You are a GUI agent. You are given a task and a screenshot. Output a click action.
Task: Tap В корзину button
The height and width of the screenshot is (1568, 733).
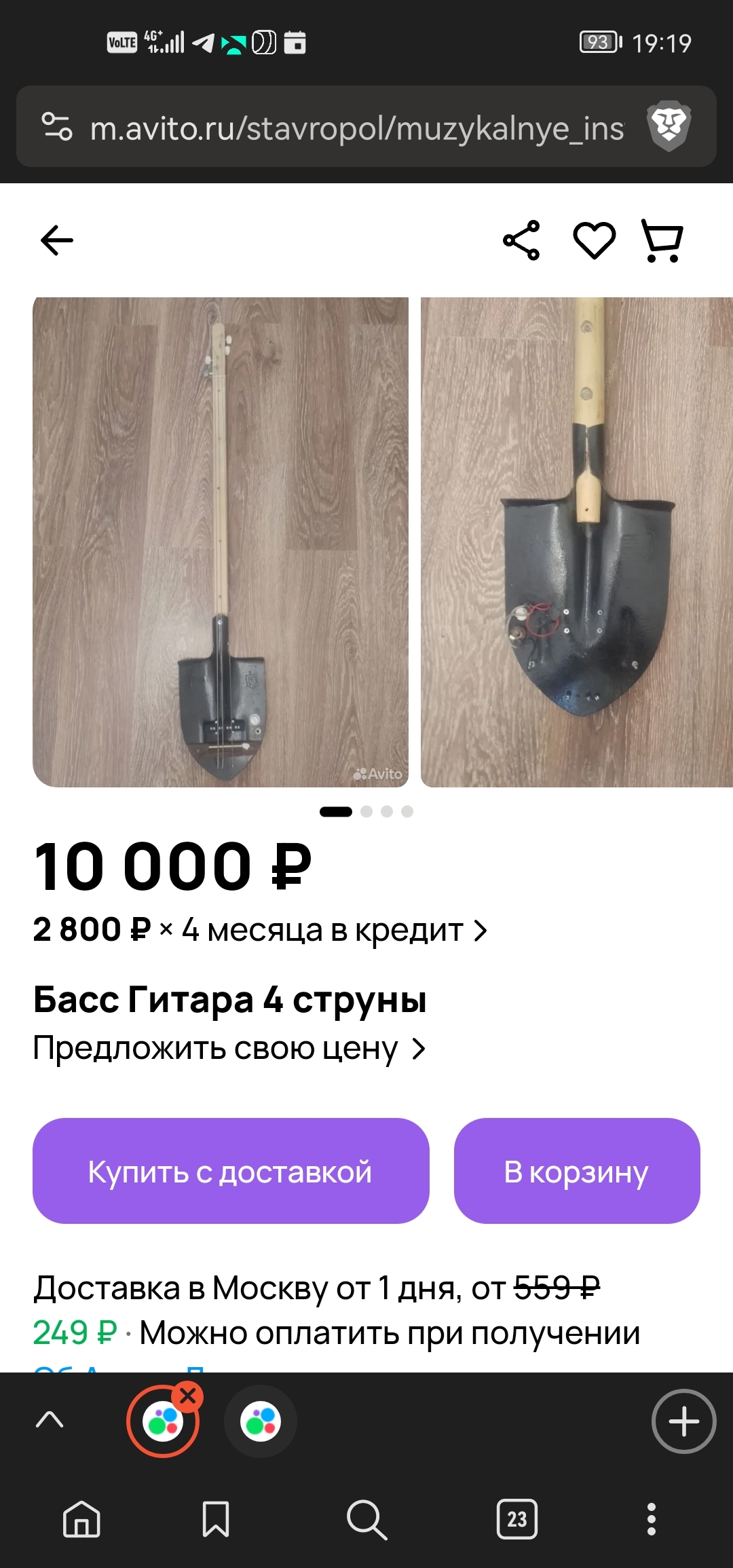(x=577, y=1171)
